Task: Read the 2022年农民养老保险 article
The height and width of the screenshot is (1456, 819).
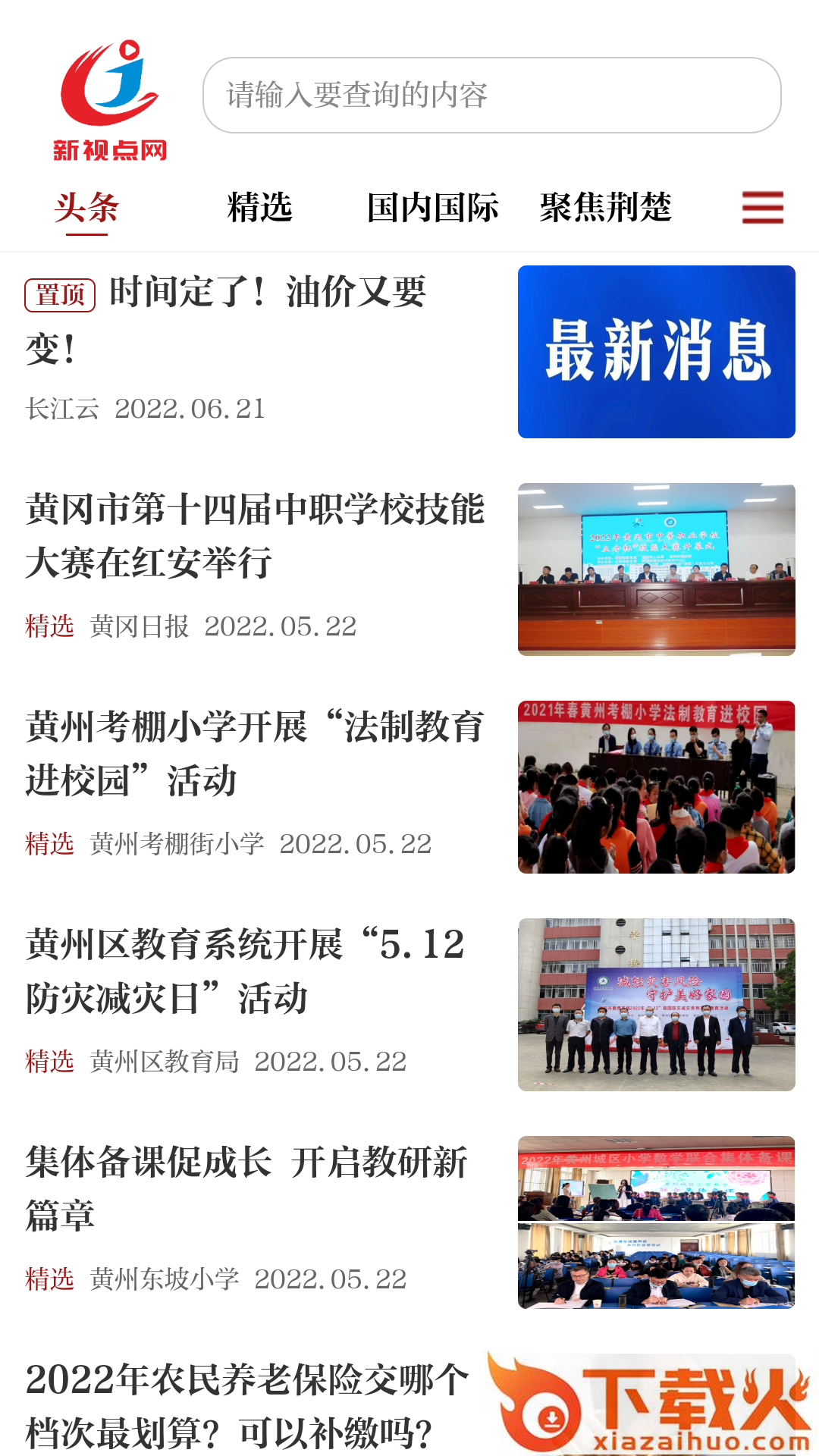Action: 247,1405
